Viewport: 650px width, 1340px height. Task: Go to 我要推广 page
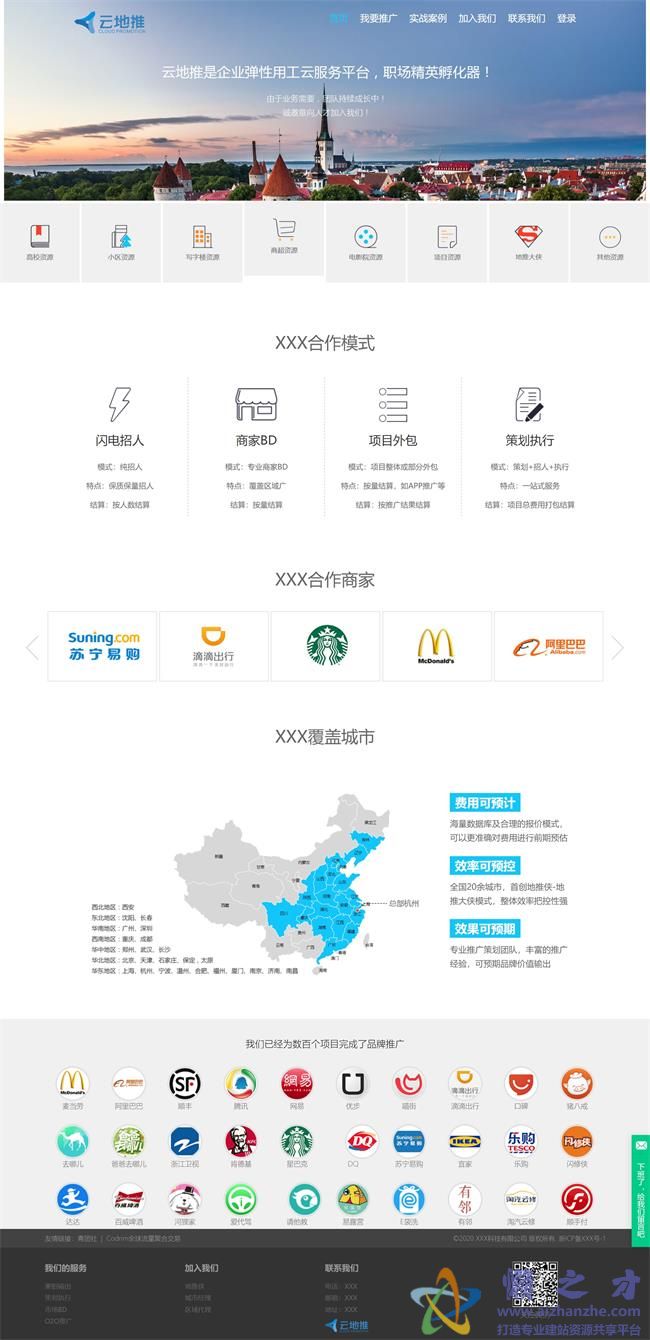tap(378, 18)
